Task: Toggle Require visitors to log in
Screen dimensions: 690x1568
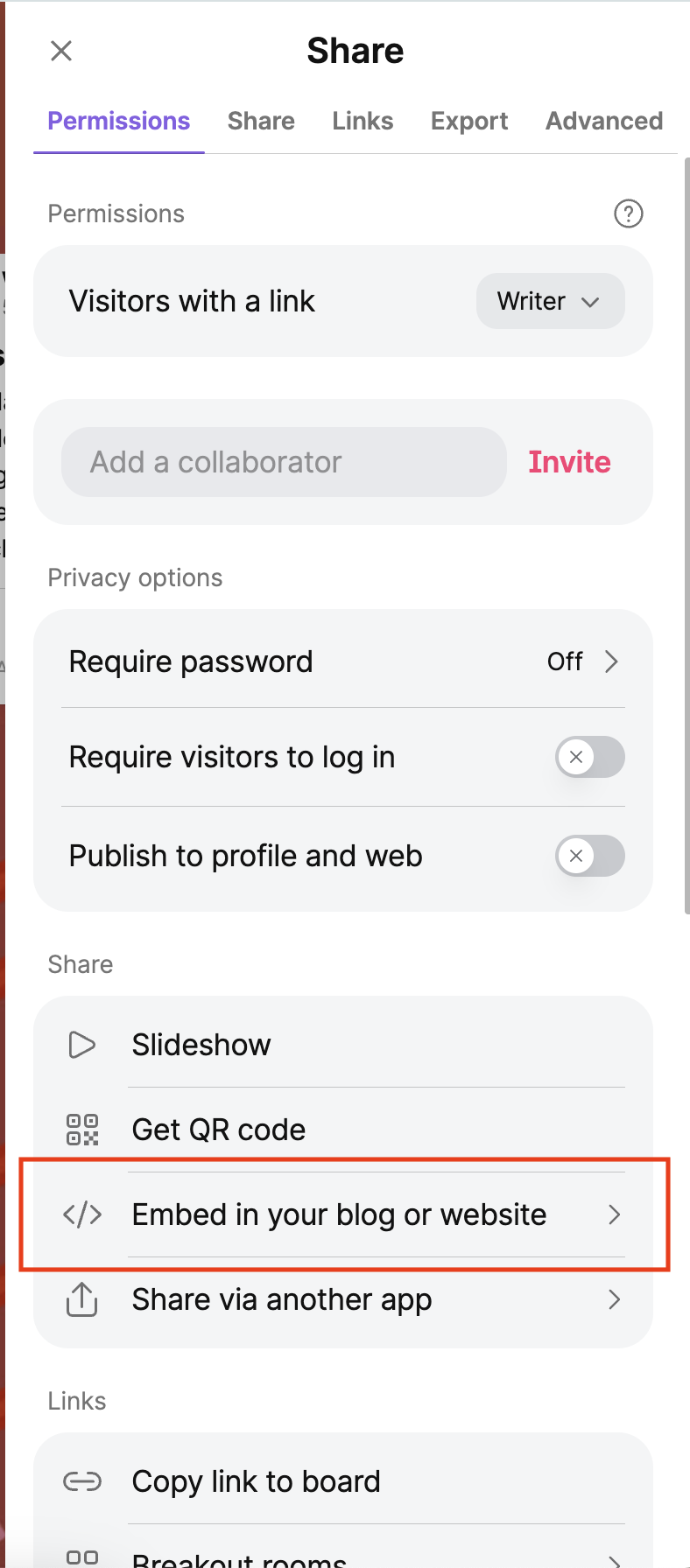Action: pyautogui.click(x=589, y=758)
